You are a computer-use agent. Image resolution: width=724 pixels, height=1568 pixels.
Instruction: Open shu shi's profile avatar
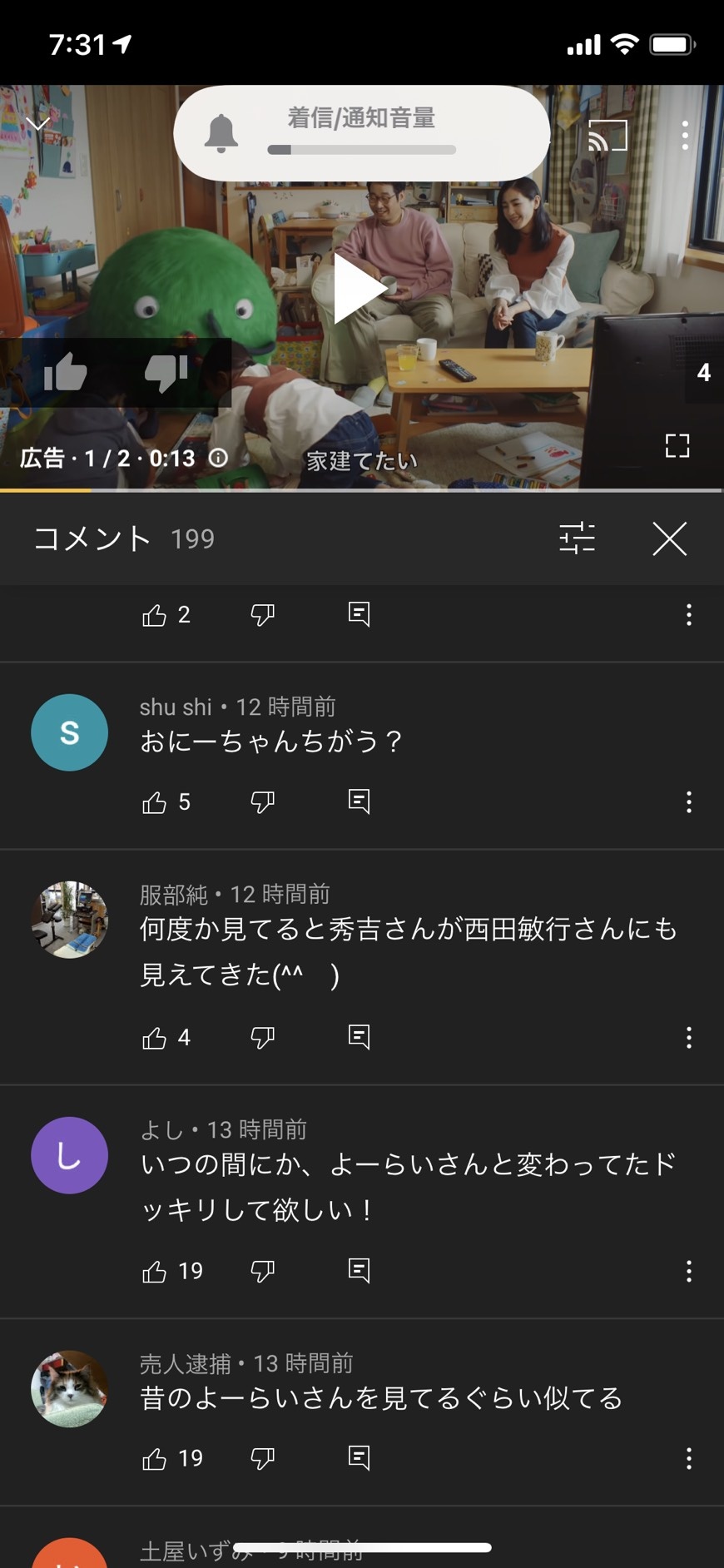[x=70, y=732]
